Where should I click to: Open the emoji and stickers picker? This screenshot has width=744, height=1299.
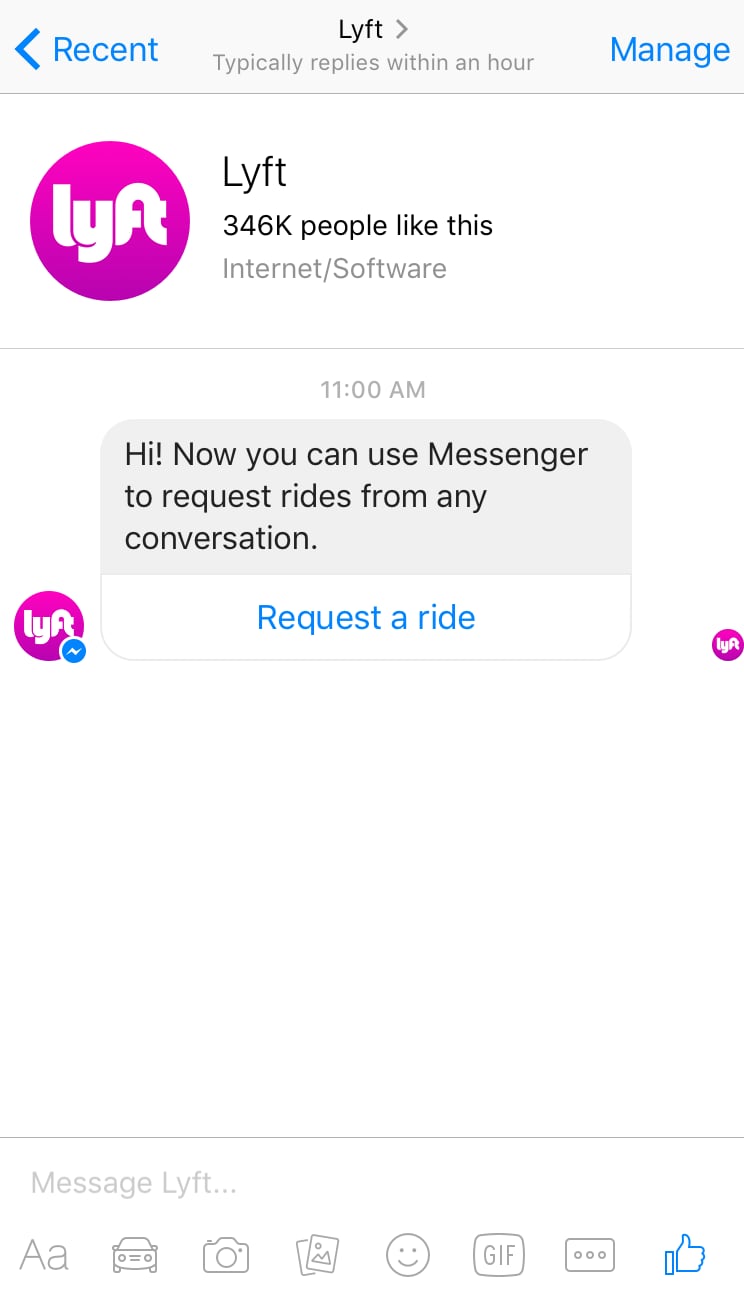click(x=408, y=1254)
